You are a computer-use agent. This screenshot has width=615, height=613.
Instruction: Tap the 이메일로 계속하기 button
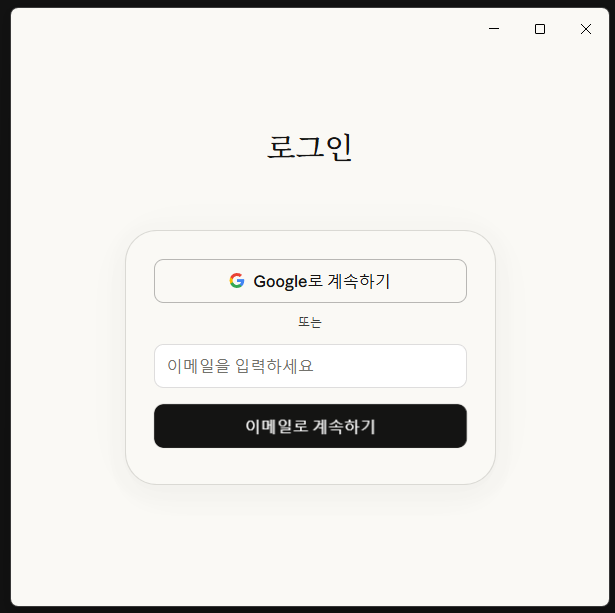pyautogui.click(x=310, y=426)
